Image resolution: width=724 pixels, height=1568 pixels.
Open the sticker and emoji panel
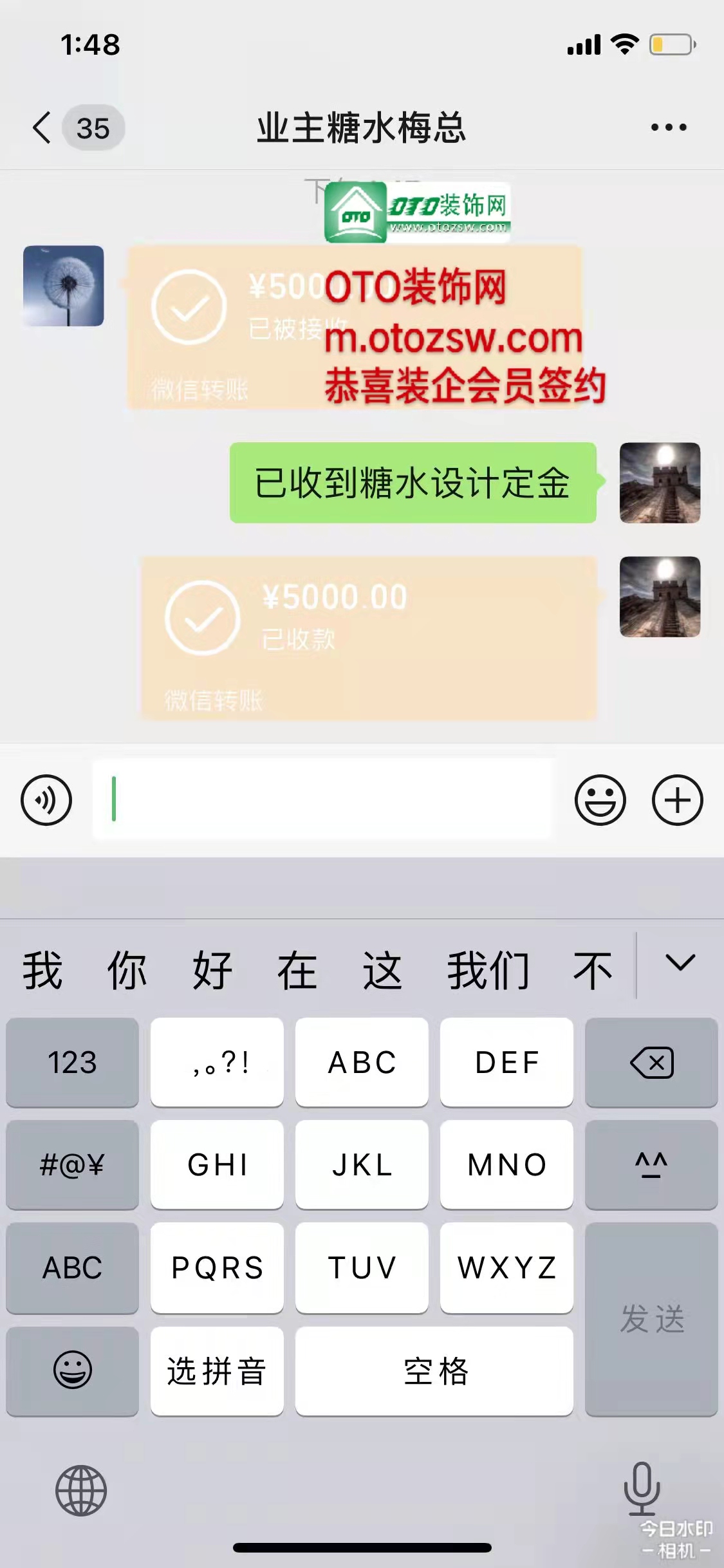tap(600, 800)
